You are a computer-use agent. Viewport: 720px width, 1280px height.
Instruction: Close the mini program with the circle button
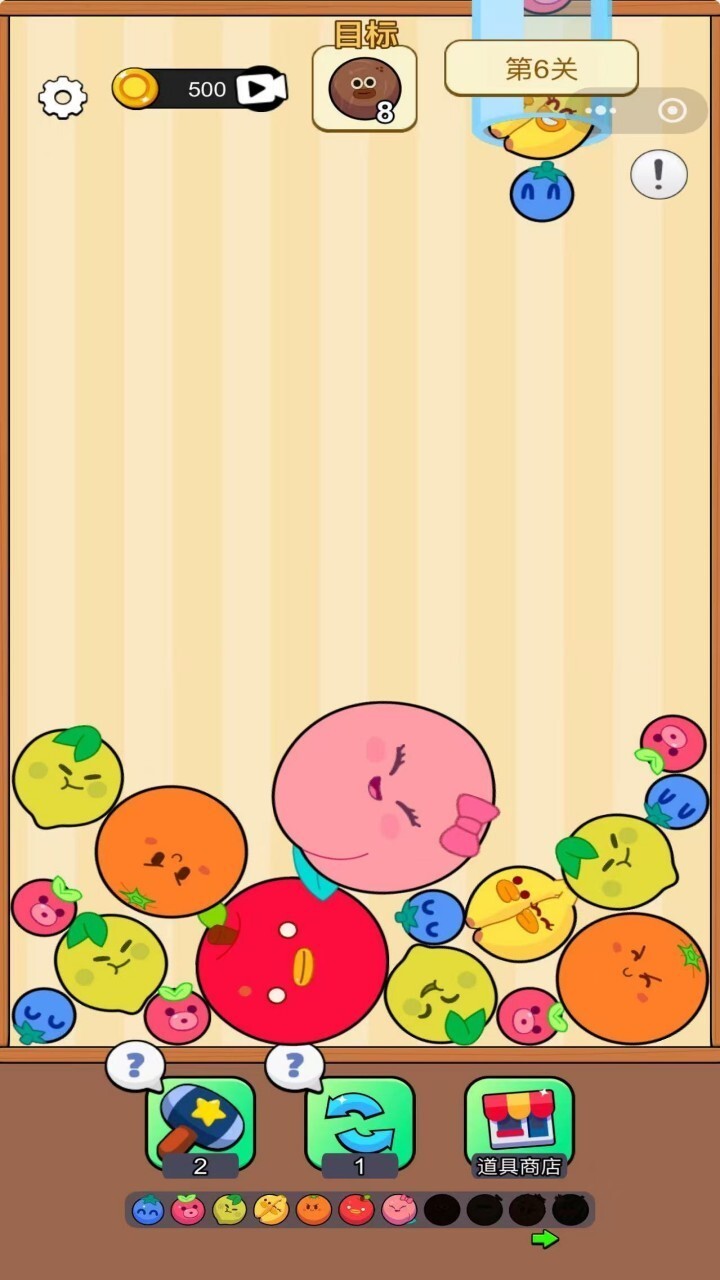[x=672, y=110]
